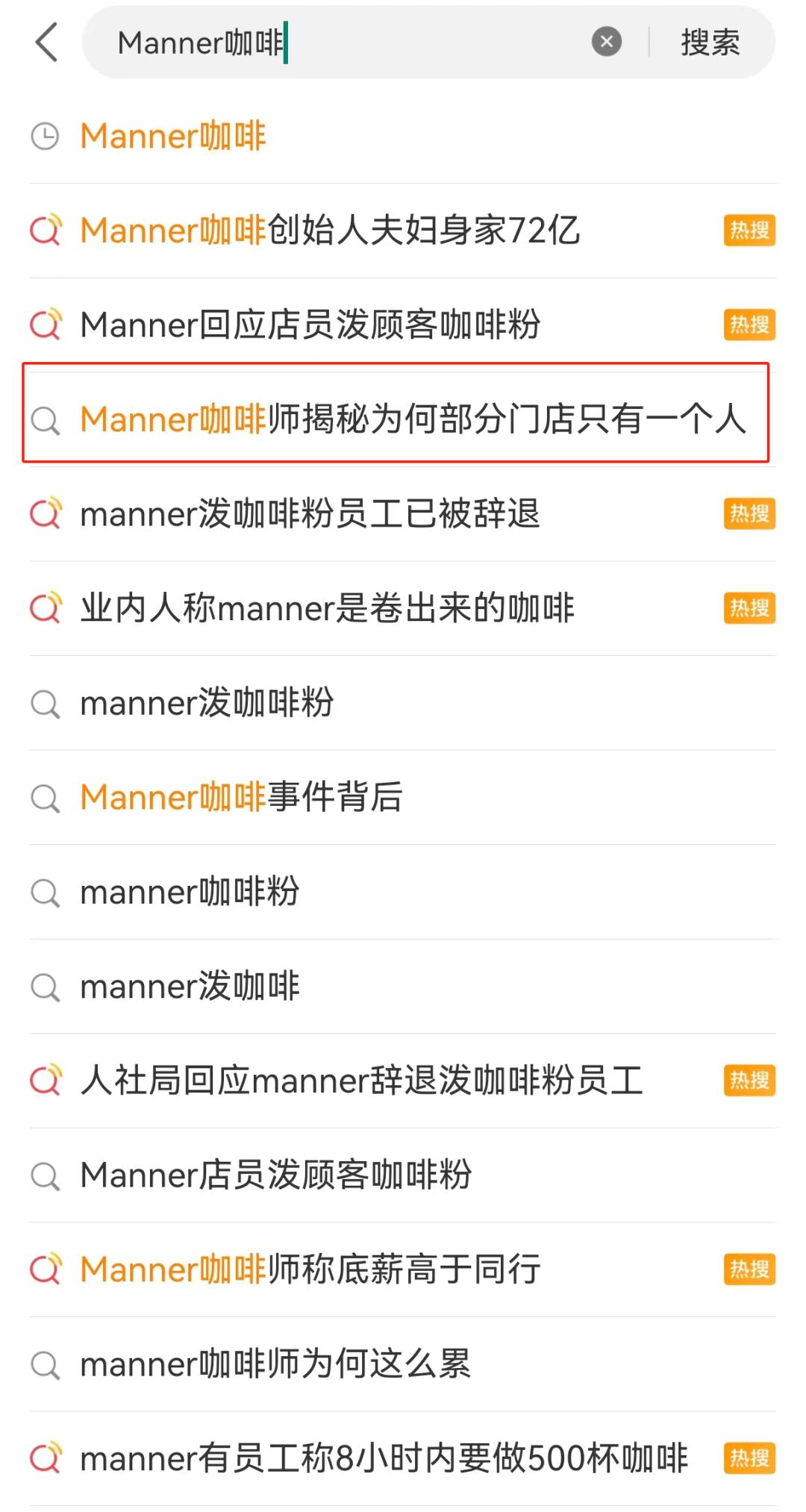Tap suggestion Manner店员泼顾客咖啡粉
The width and height of the screenshot is (806, 1512).
276,1175
